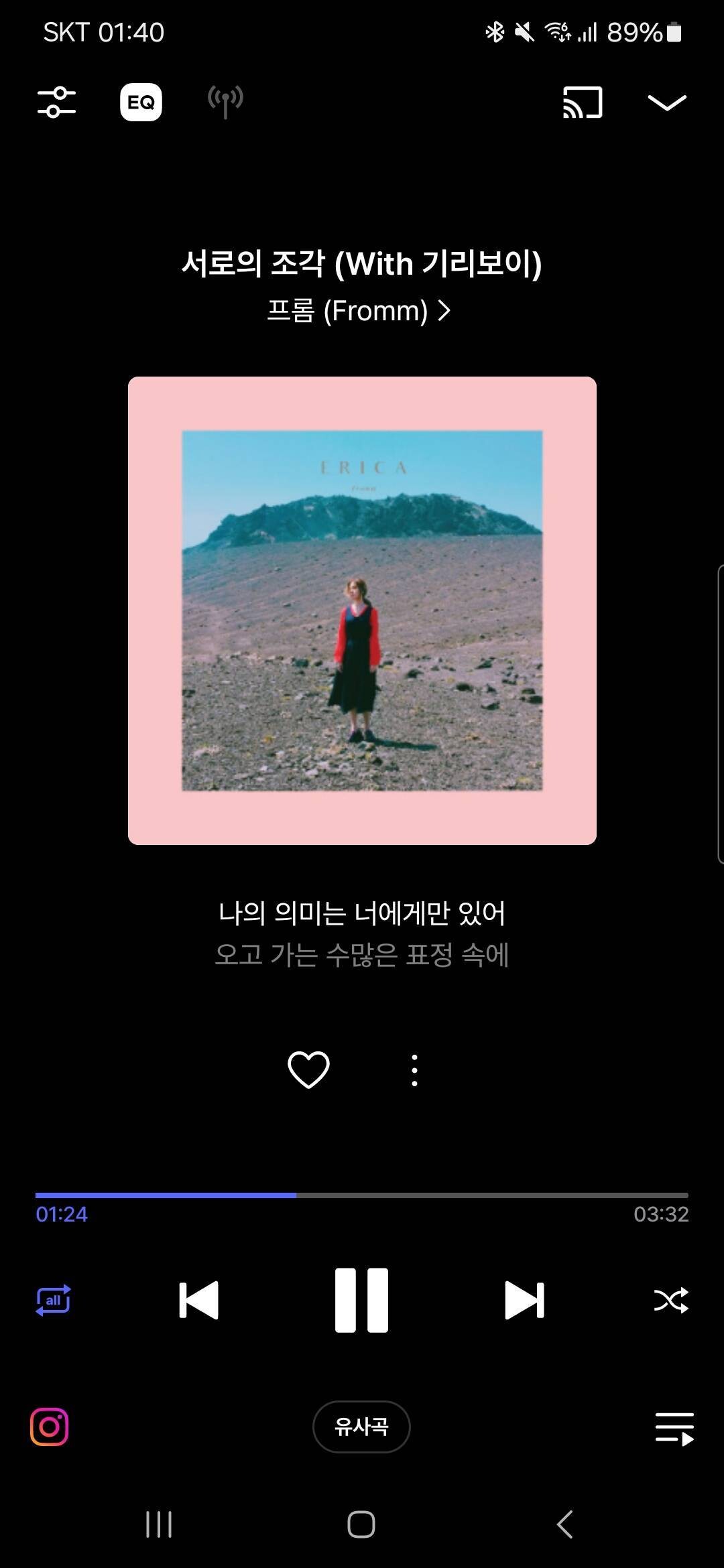Image resolution: width=724 pixels, height=1568 pixels.
Task: Collapse the player with the down chevron
Action: tap(667, 102)
